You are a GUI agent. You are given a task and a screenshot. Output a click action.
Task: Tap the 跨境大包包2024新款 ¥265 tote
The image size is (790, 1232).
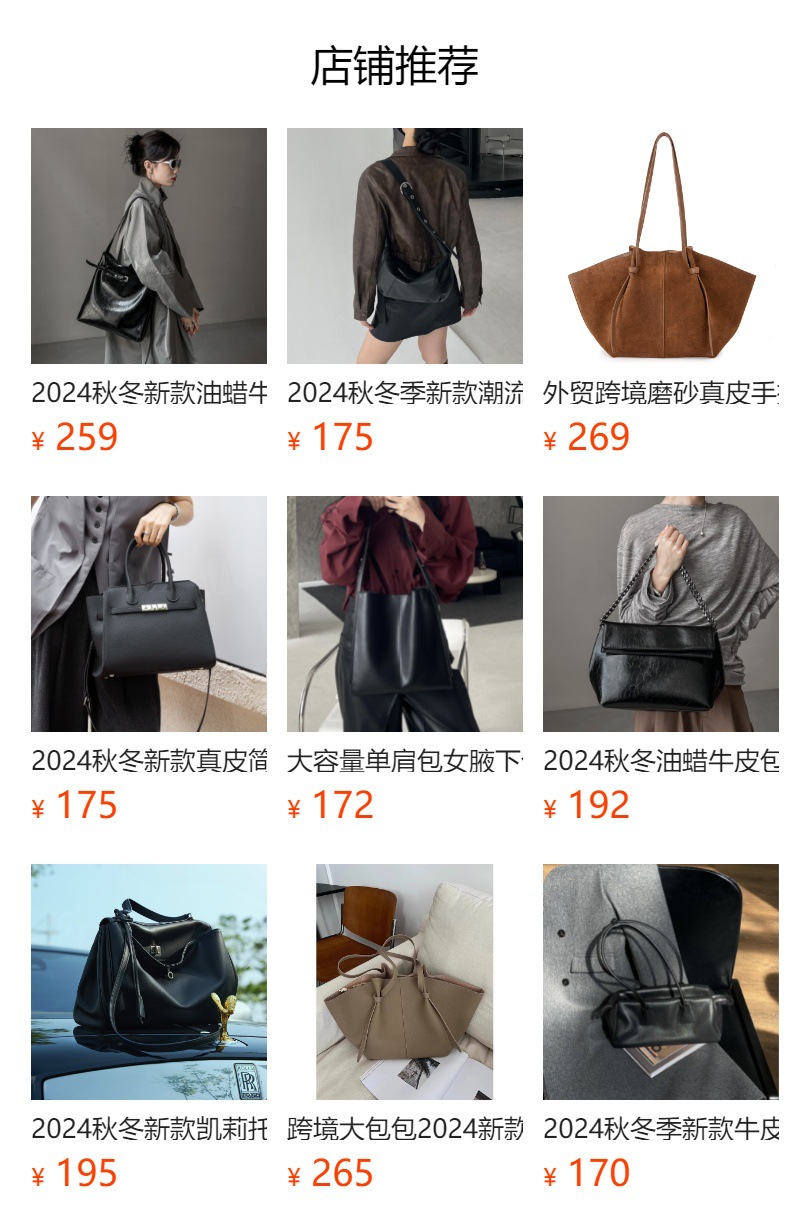click(404, 982)
